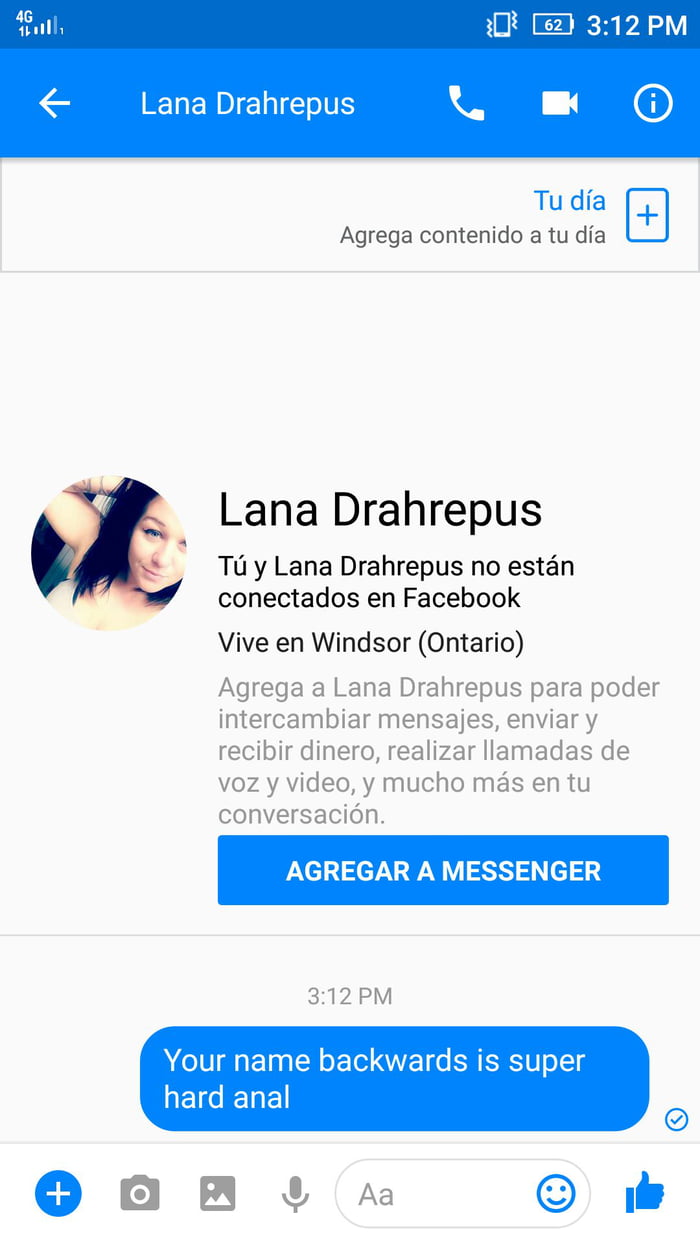Tap the AGREGAR A MESSENGER button
Screen dimensions: 700x1244
(x=443, y=870)
